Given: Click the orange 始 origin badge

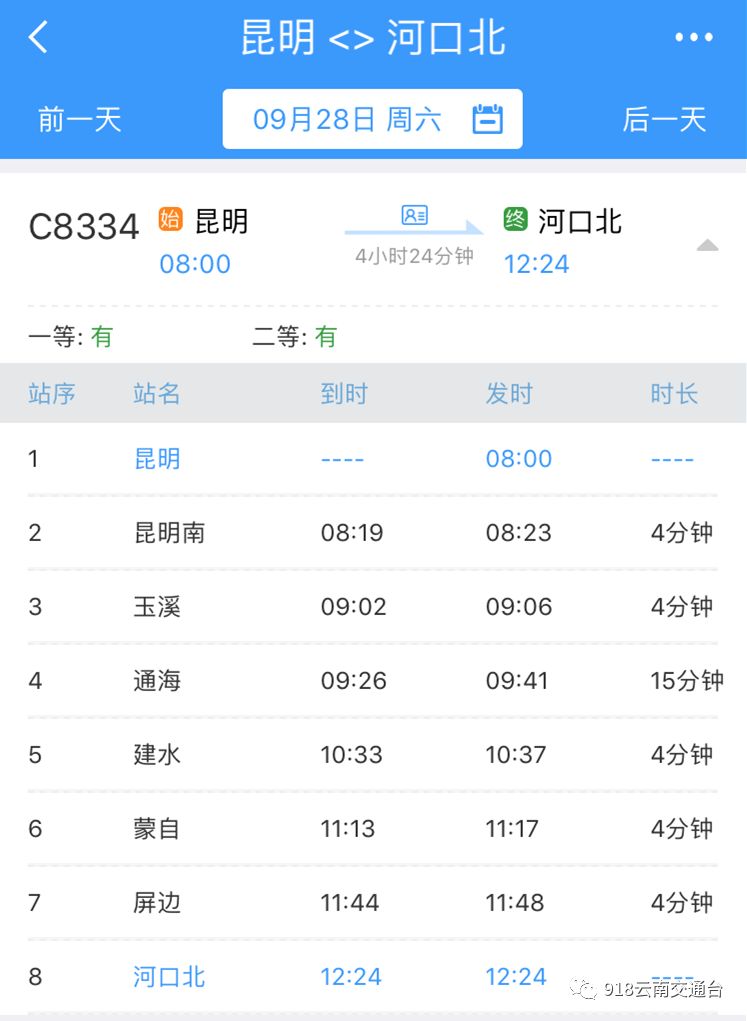Looking at the screenshot, I should click(168, 222).
